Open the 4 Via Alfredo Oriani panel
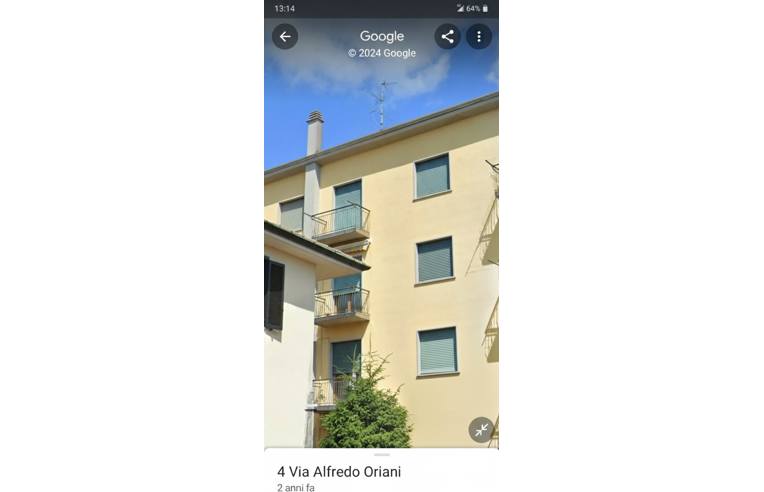This screenshot has width=764, height=492. (339, 471)
